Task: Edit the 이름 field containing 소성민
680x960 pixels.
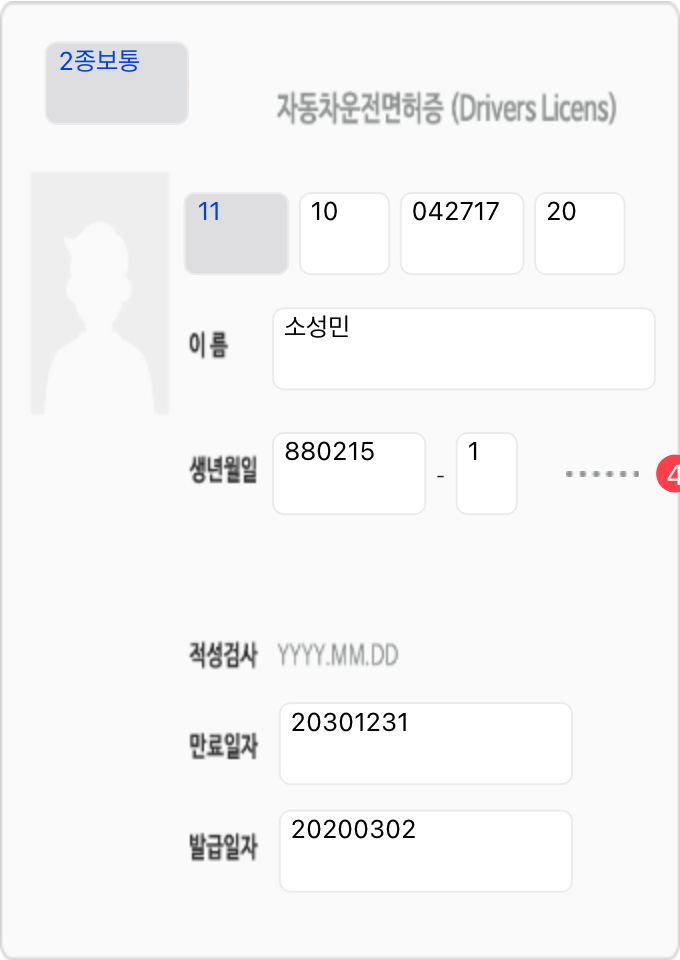Action: pos(463,348)
